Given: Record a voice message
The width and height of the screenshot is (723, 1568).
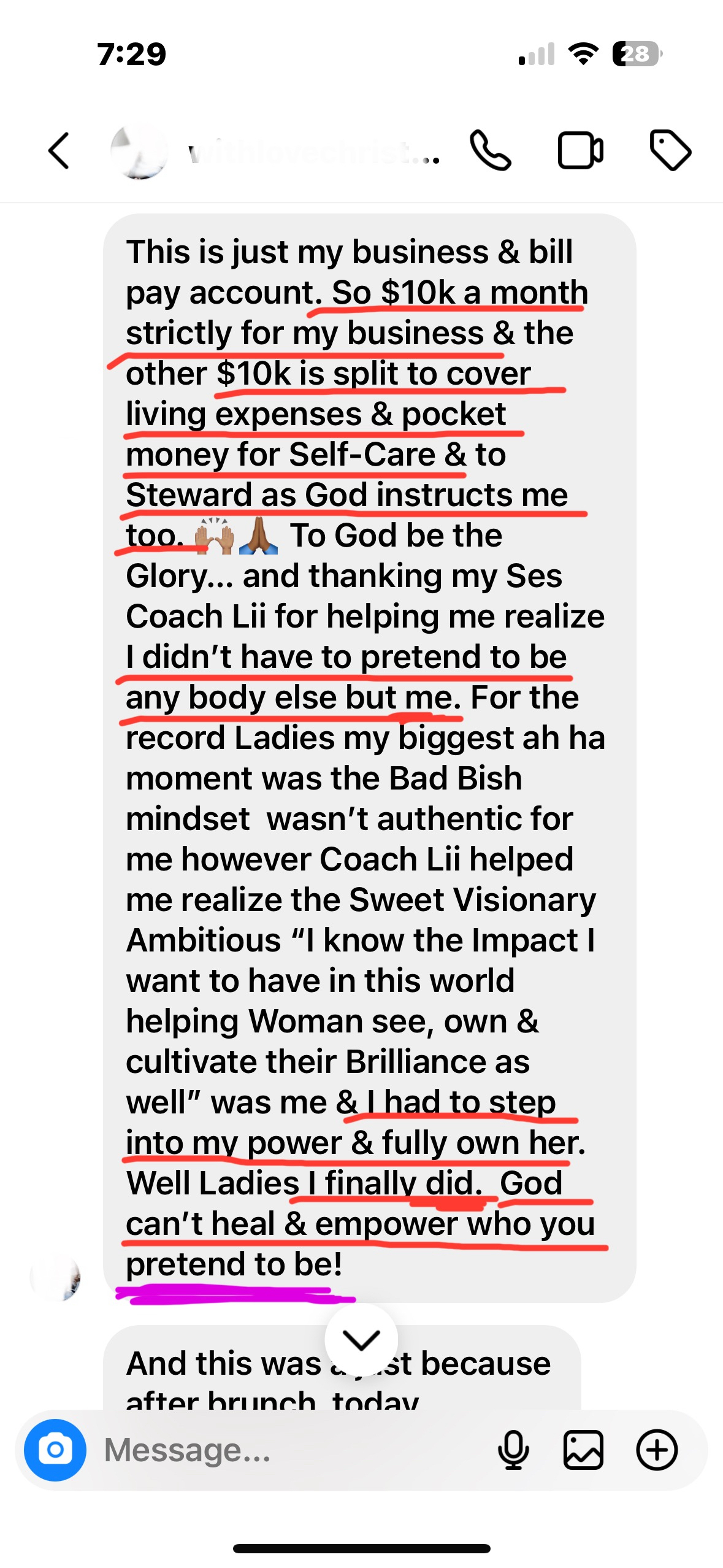Looking at the screenshot, I should 513,1450.
